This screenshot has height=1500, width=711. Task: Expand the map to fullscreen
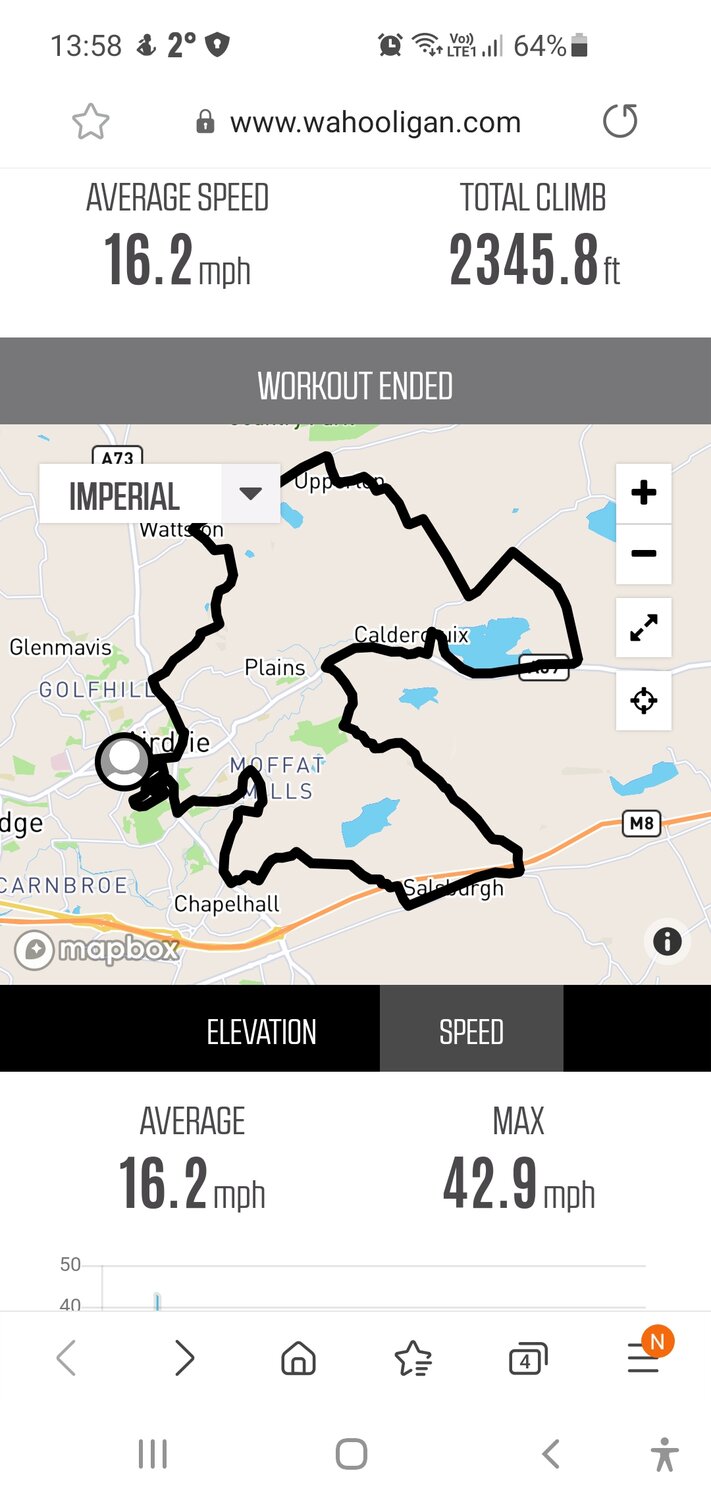tap(644, 627)
